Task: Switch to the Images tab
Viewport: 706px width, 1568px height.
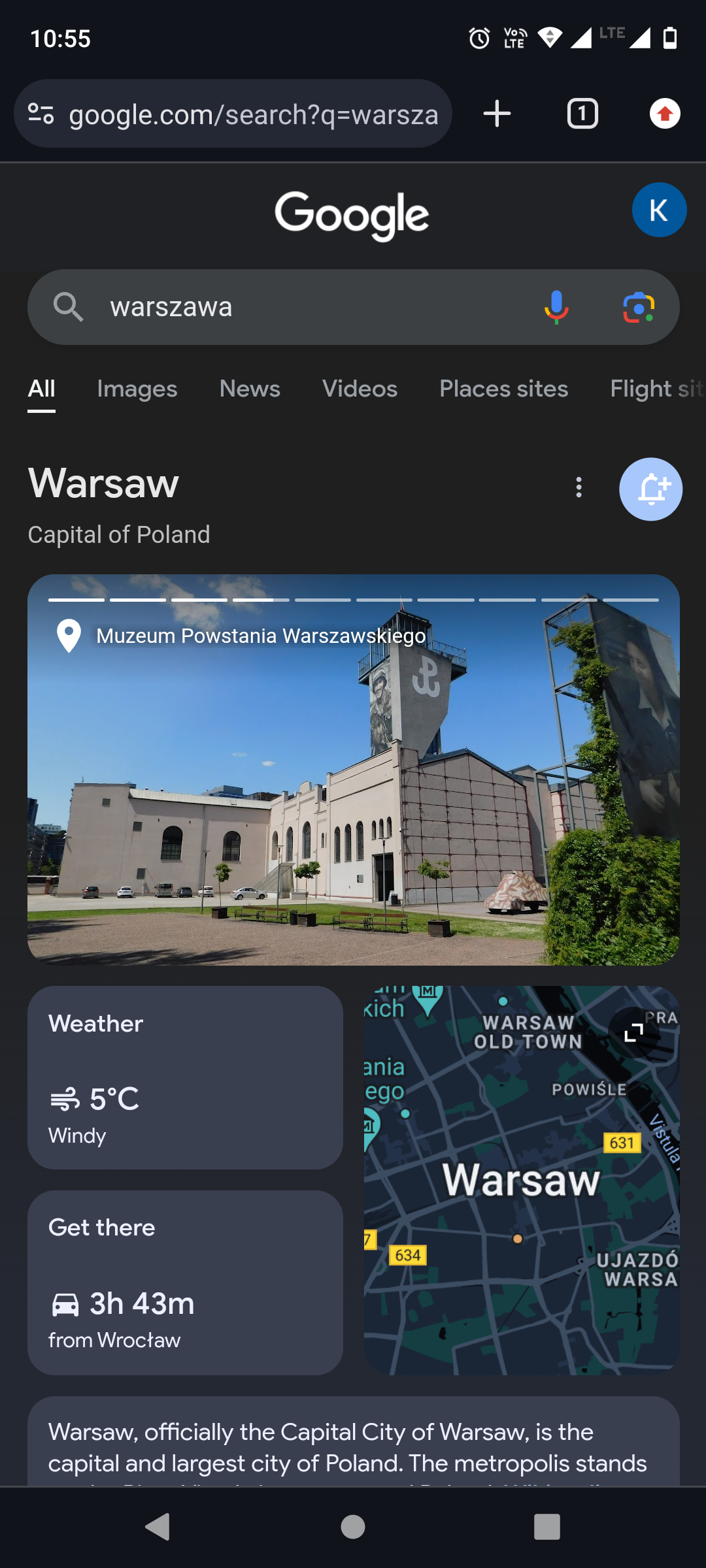Action: tap(137, 389)
